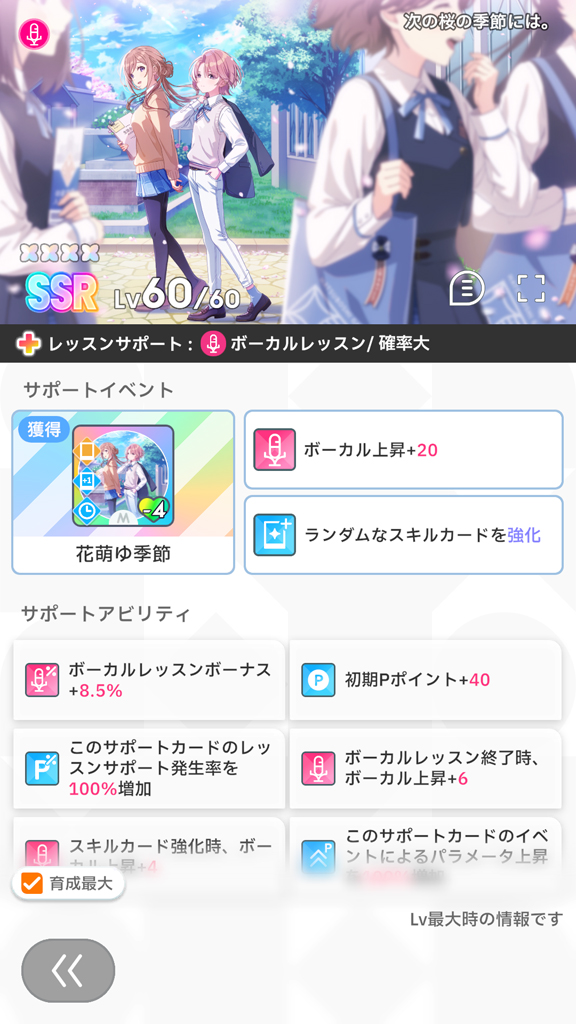Expand card illustration to fullscreen
The width and height of the screenshot is (576, 1024).
[x=531, y=288]
